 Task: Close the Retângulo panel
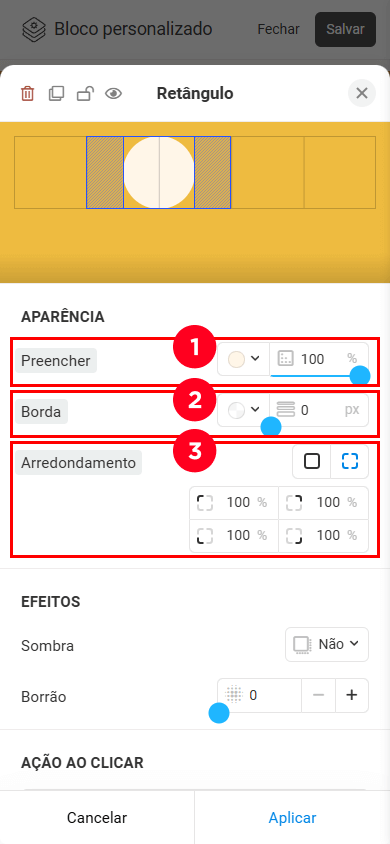click(361, 93)
